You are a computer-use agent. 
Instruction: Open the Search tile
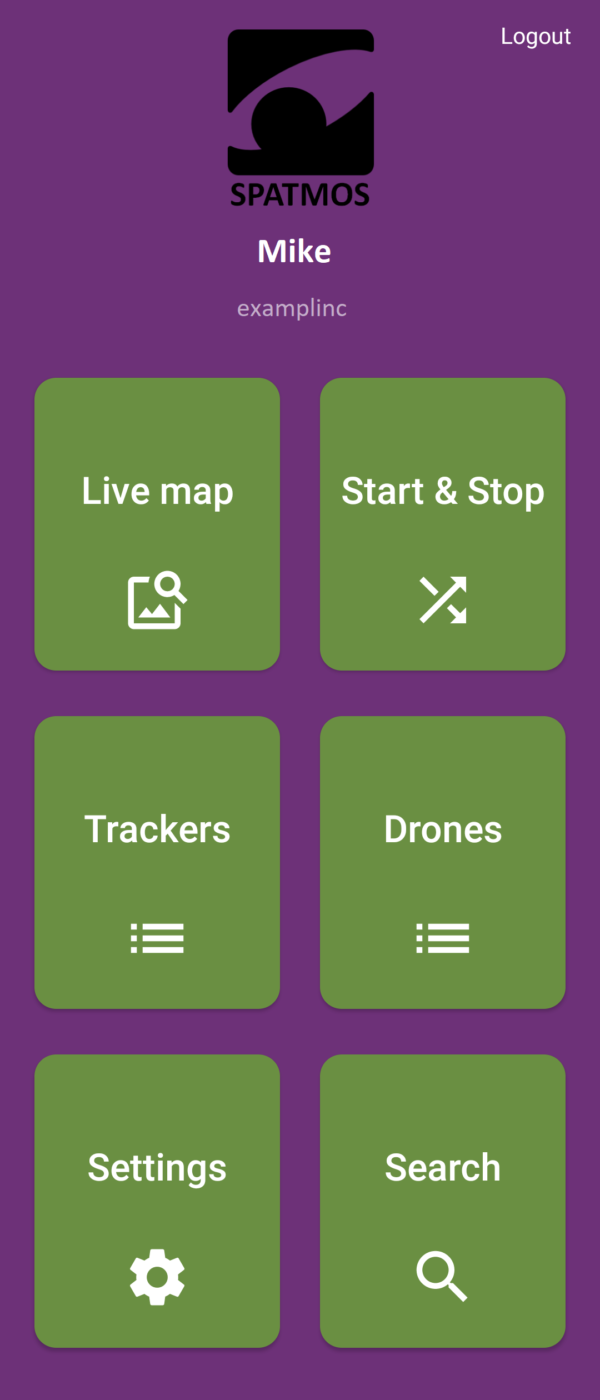[442, 1200]
